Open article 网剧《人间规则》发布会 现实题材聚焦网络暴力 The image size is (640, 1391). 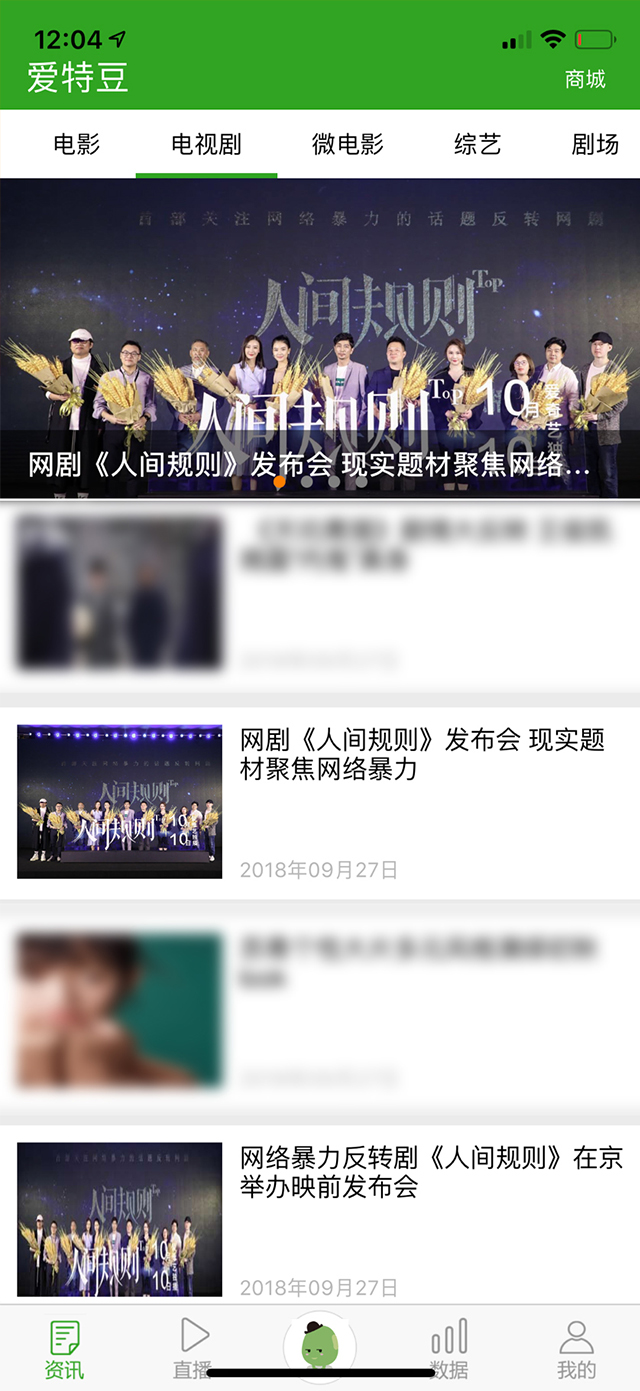point(320,803)
